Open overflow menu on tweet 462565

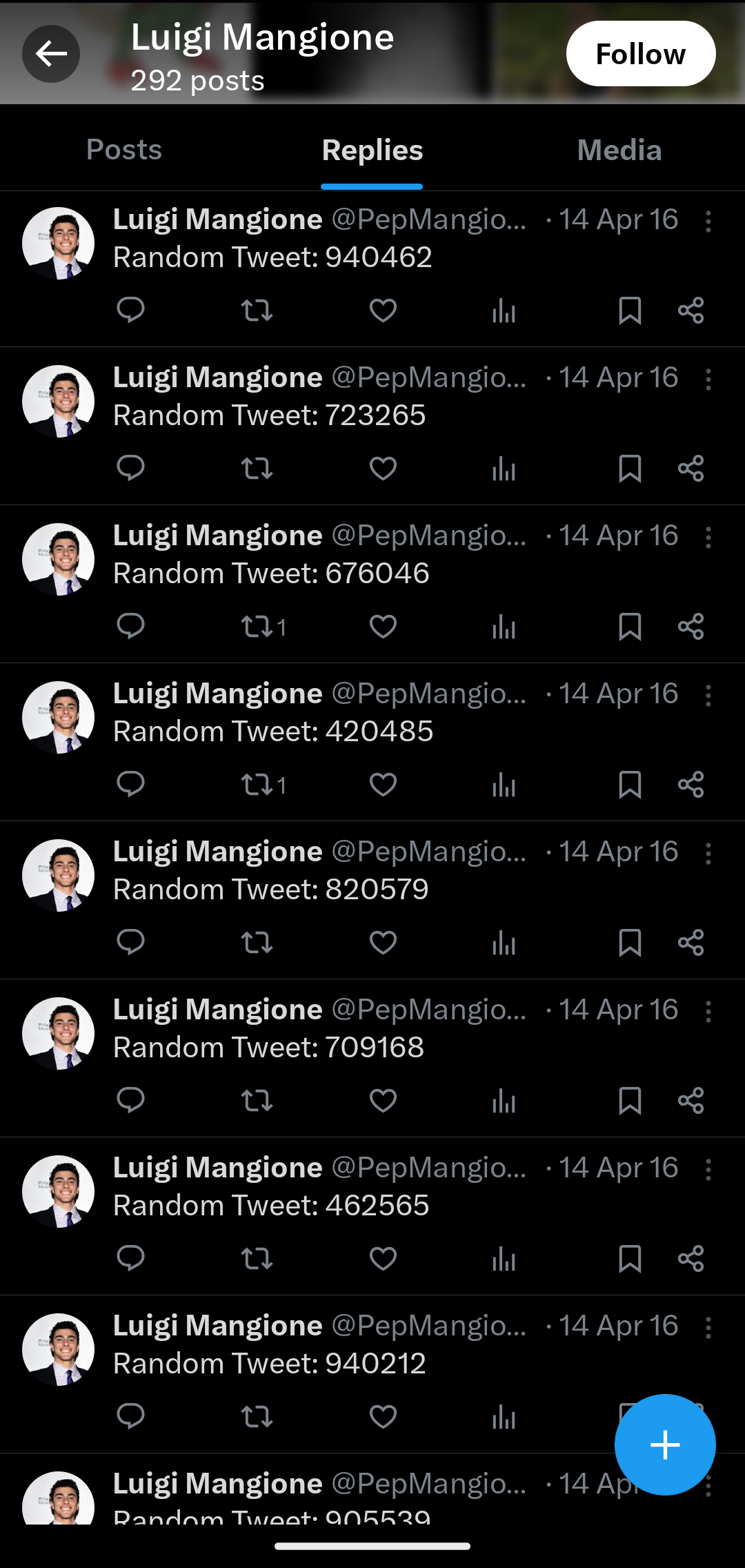[x=708, y=1169]
